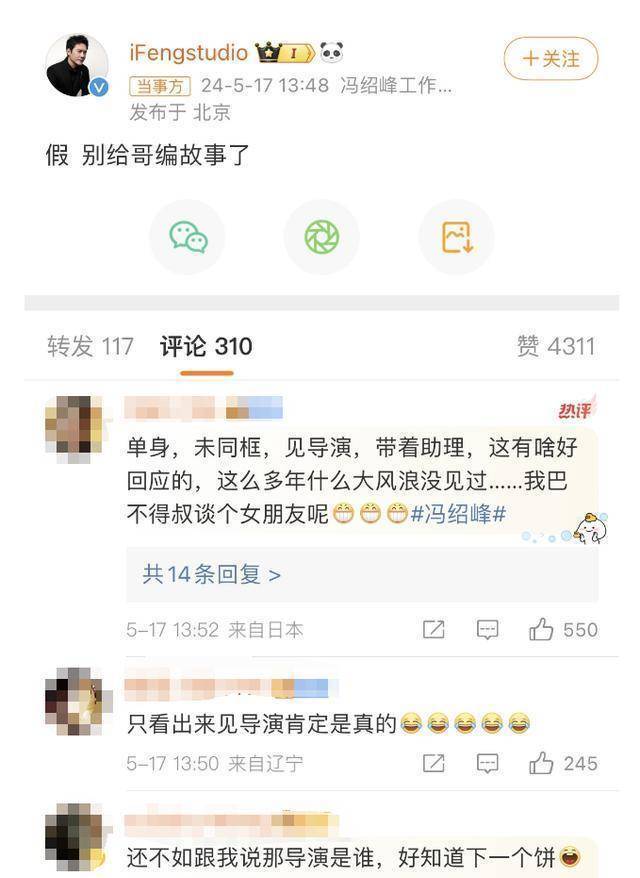Expand 共14条回复 replies
The image size is (640, 878).
point(211,574)
